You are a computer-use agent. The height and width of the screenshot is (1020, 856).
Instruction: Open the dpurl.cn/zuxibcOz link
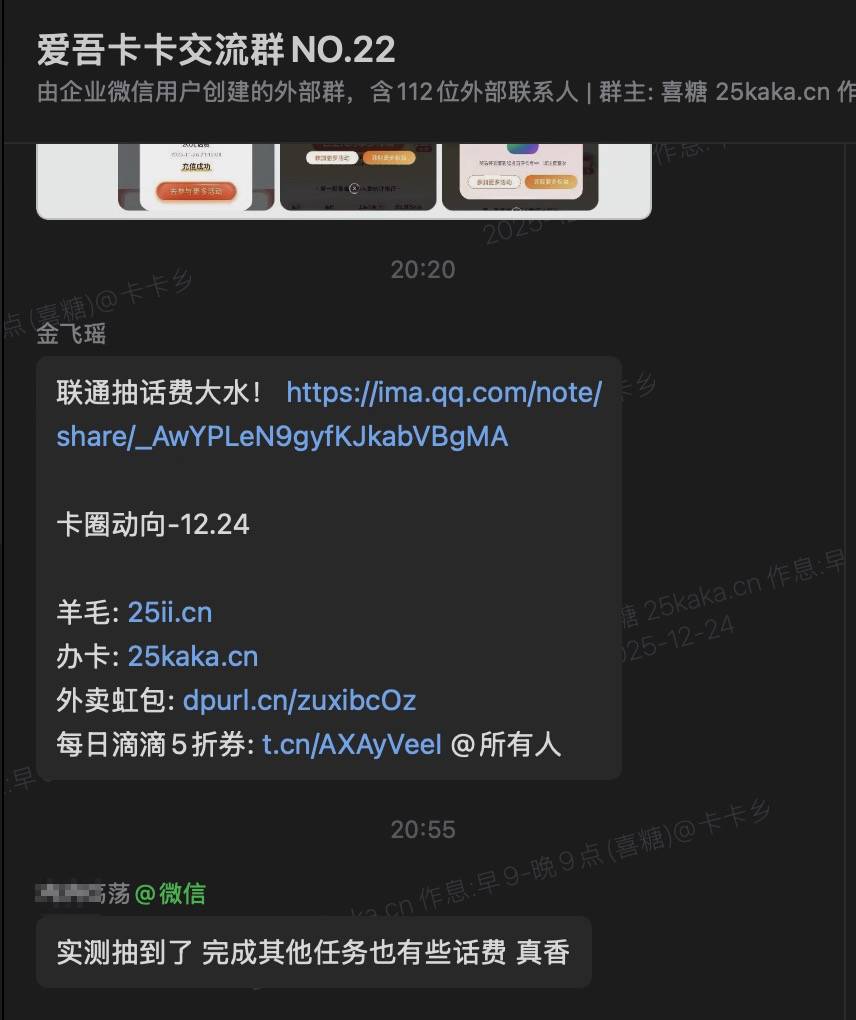(x=299, y=700)
